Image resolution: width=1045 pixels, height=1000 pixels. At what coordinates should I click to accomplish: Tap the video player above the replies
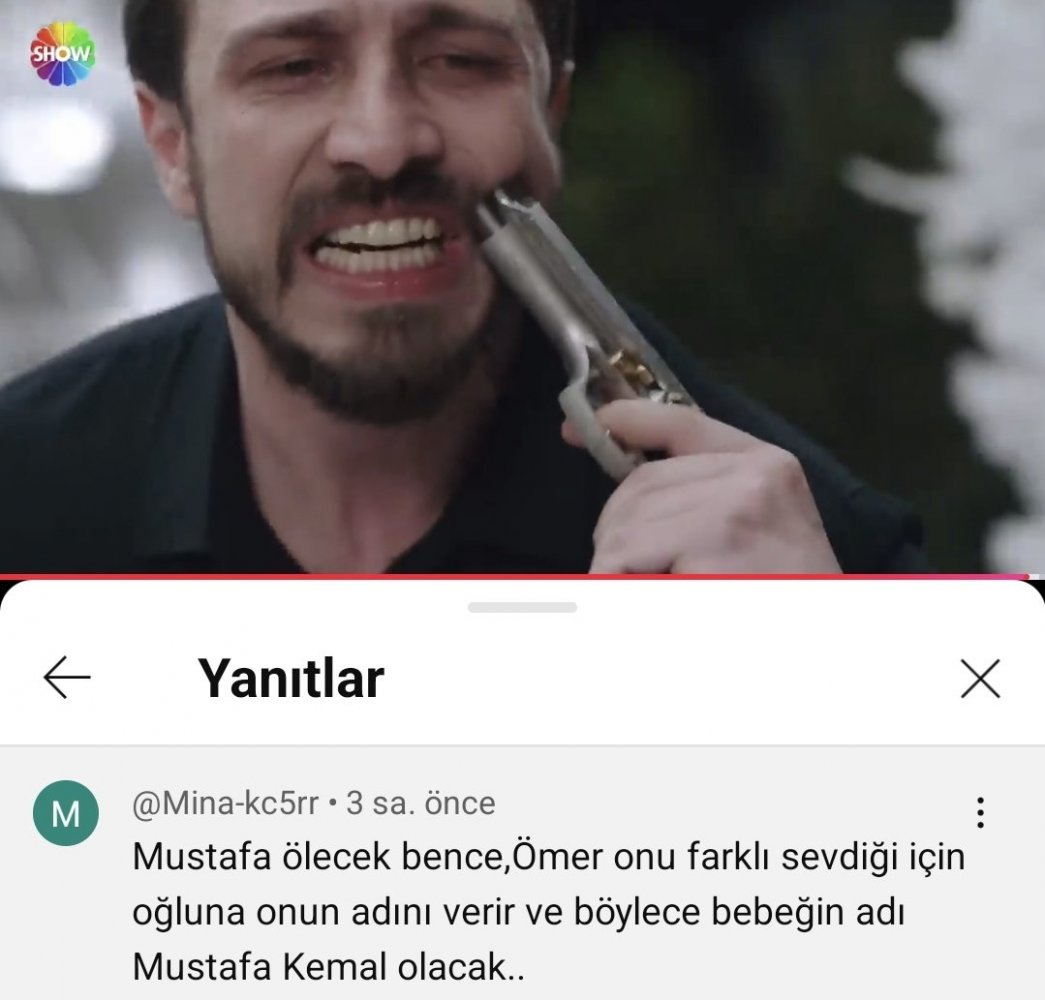pos(522,287)
